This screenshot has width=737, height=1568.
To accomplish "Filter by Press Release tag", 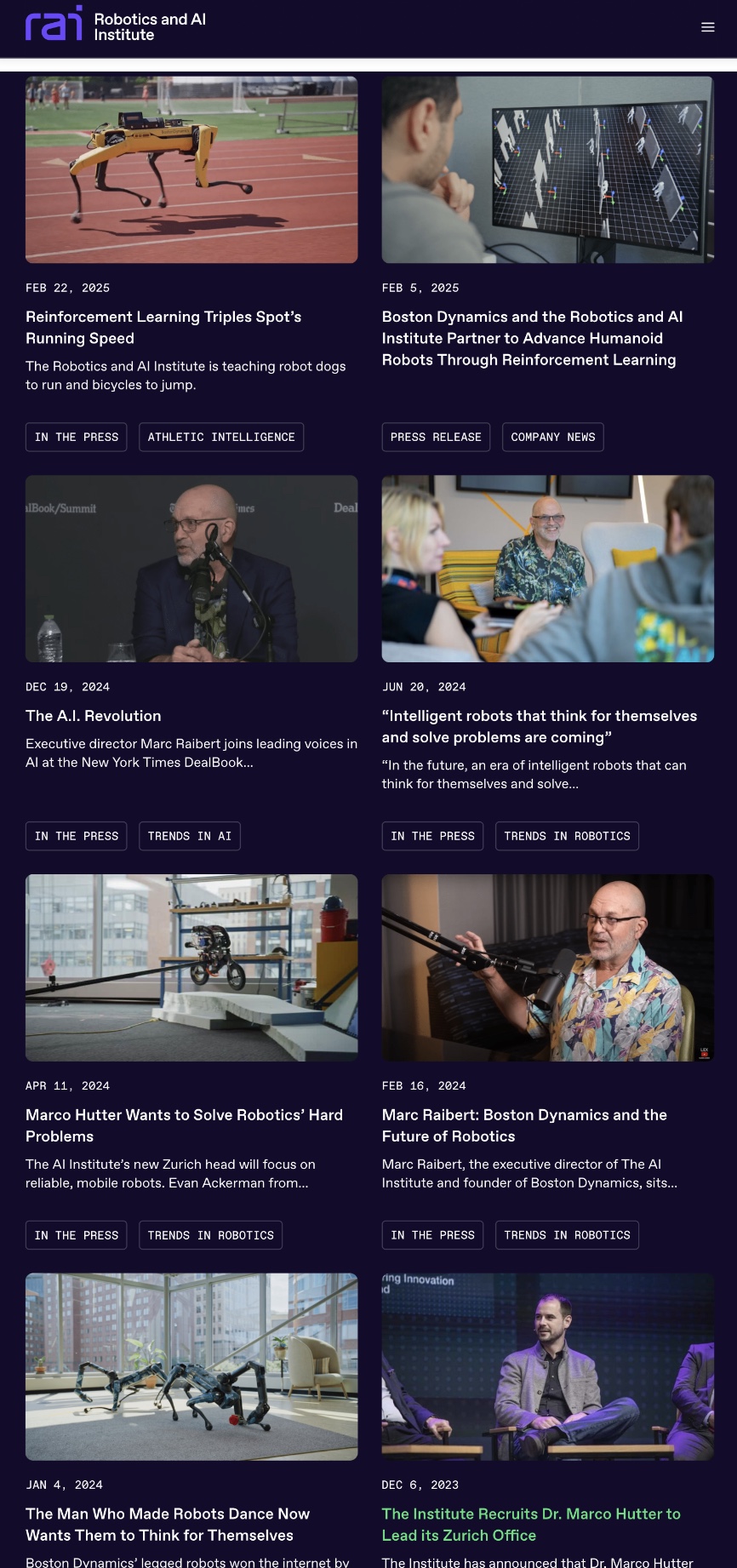I will (436, 437).
